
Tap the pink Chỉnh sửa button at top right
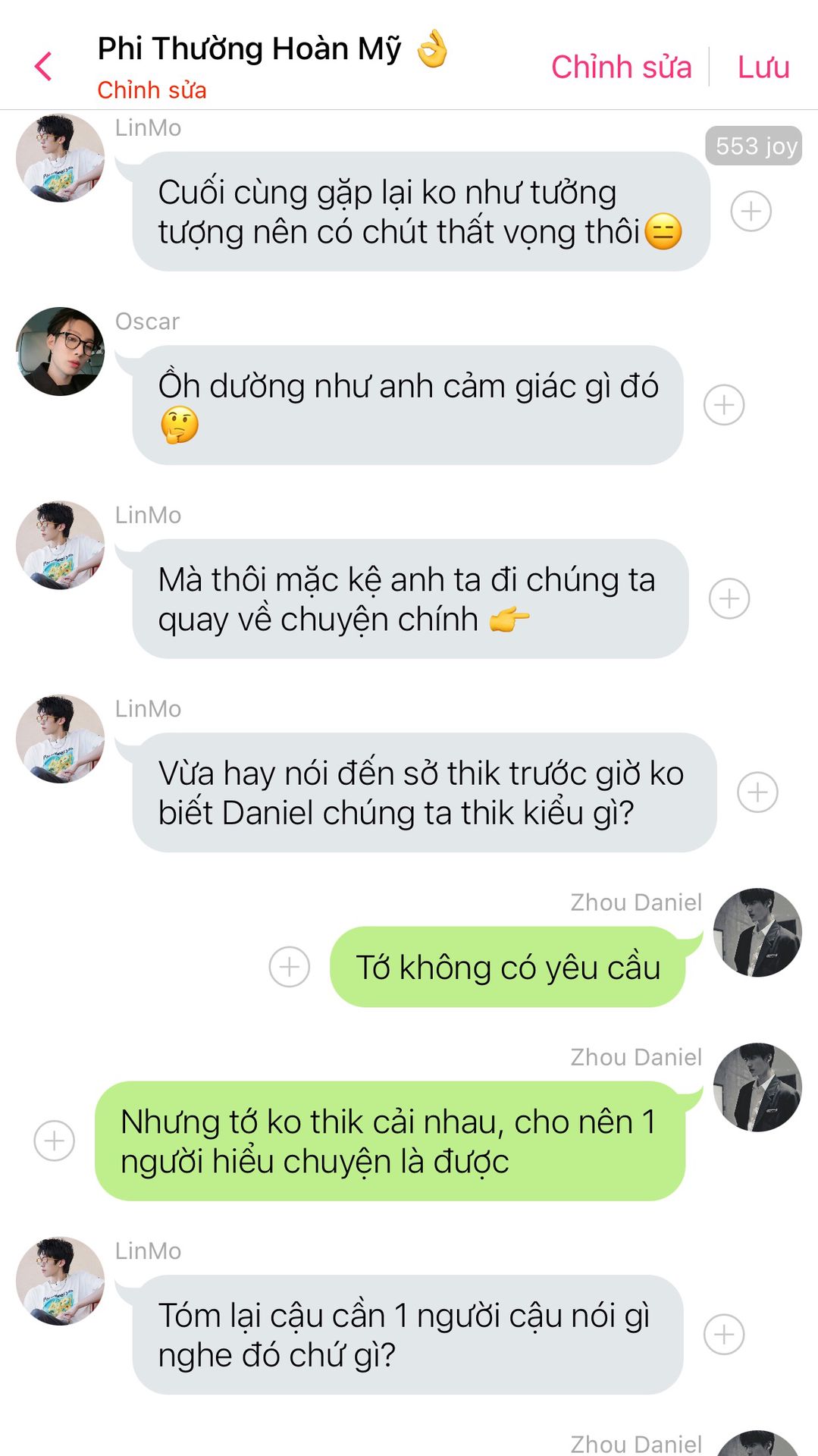tap(621, 67)
